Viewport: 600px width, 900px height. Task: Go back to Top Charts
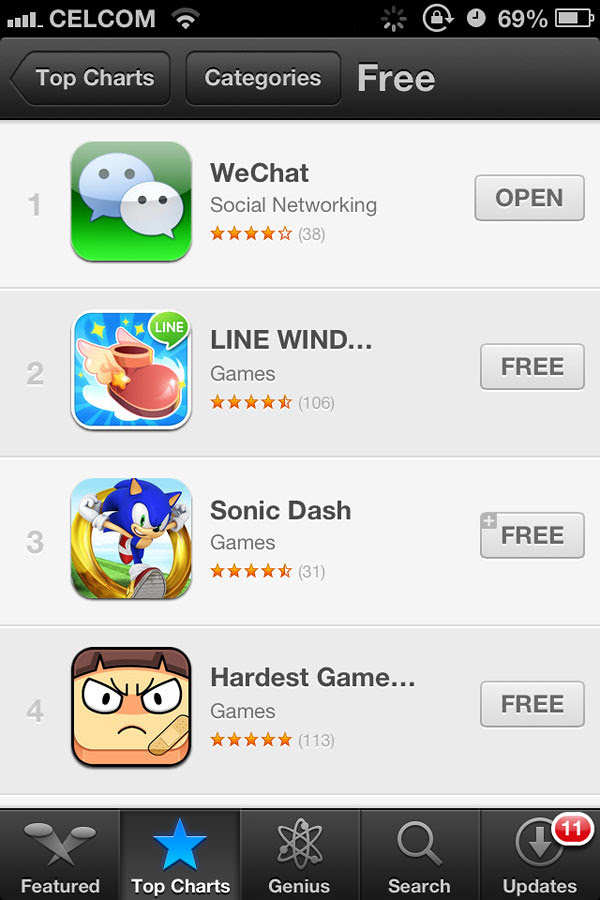pos(92,78)
